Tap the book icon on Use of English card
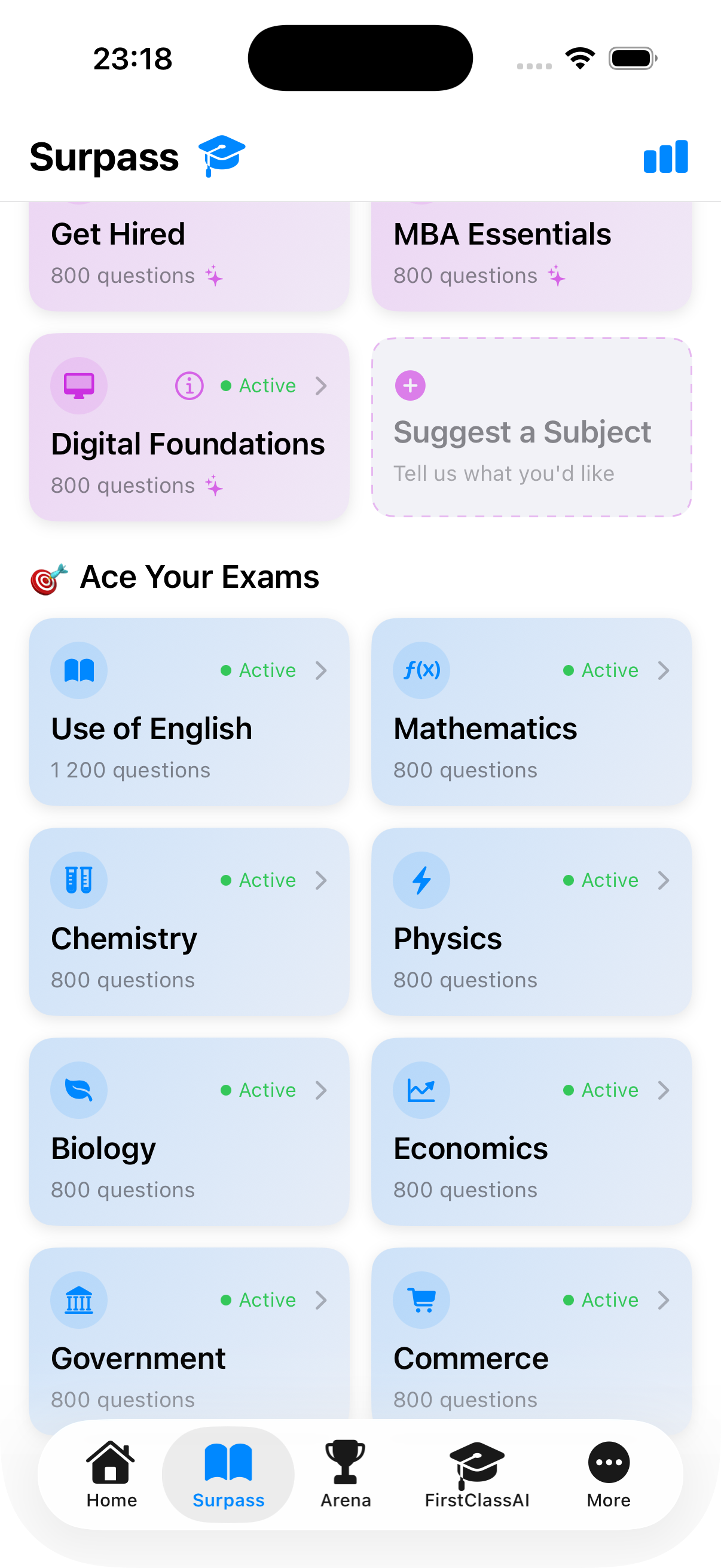Image resolution: width=721 pixels, height=1568 pixels. 79,670
